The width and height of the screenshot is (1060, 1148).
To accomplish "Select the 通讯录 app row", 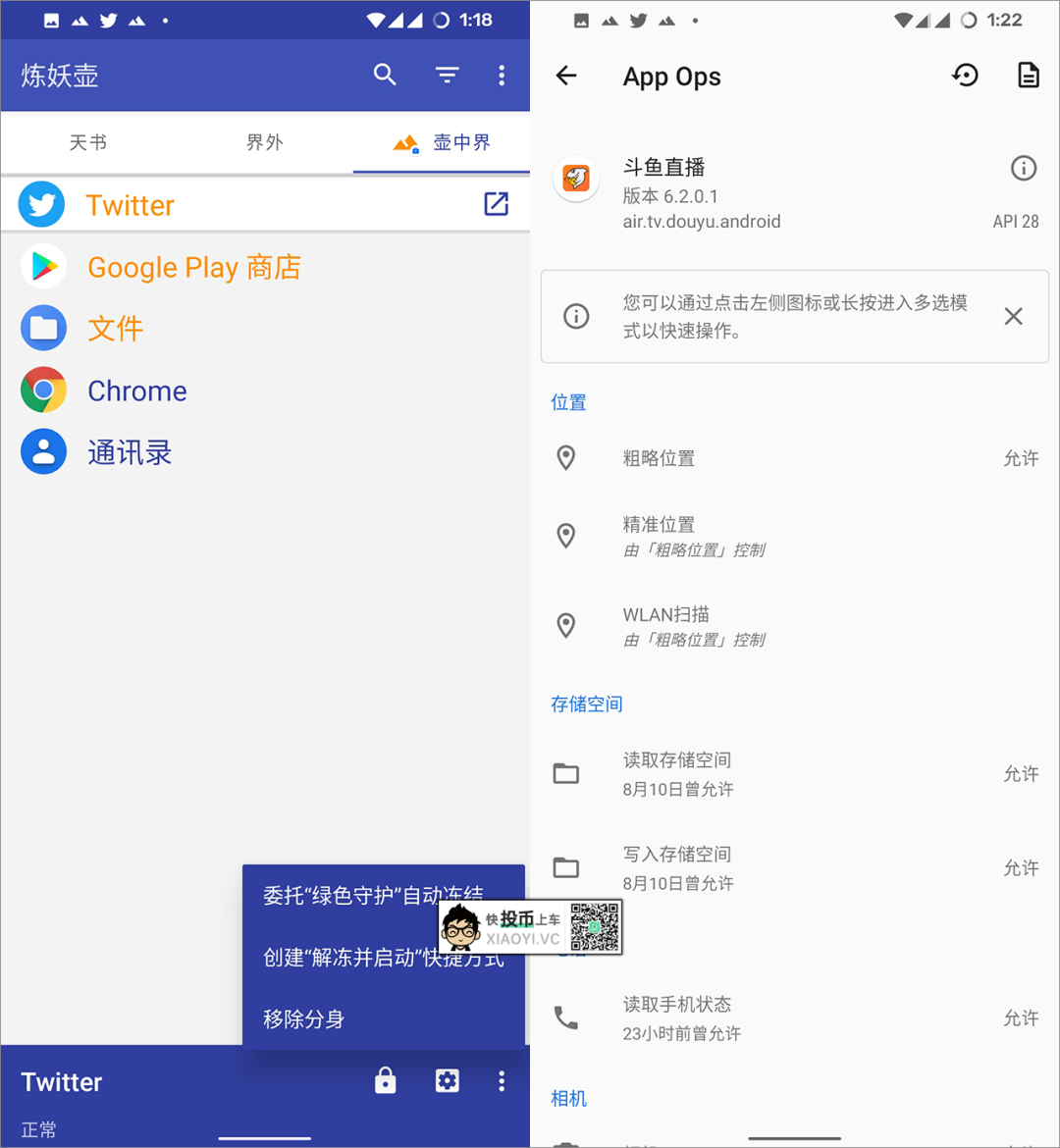I will (130, 452).
